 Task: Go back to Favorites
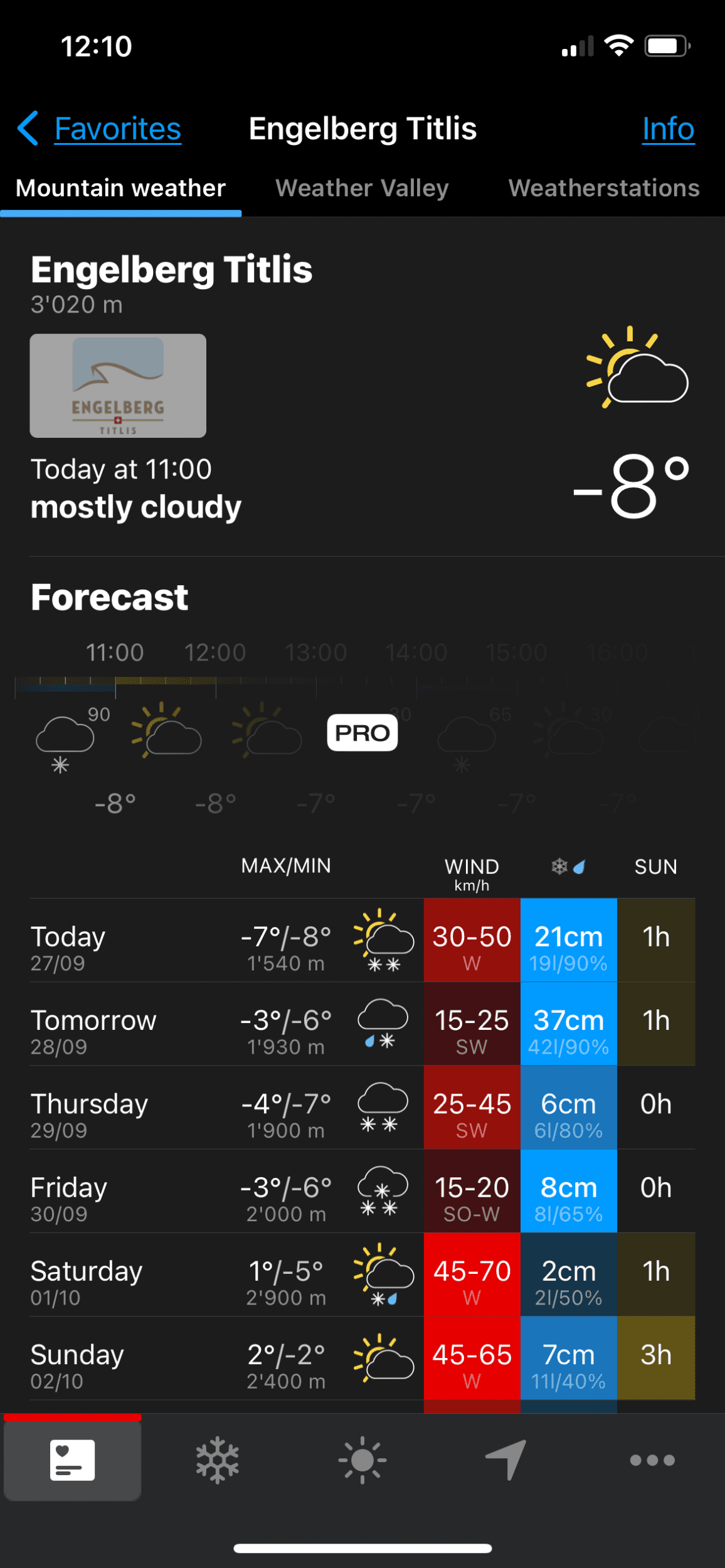coord(100,129)
